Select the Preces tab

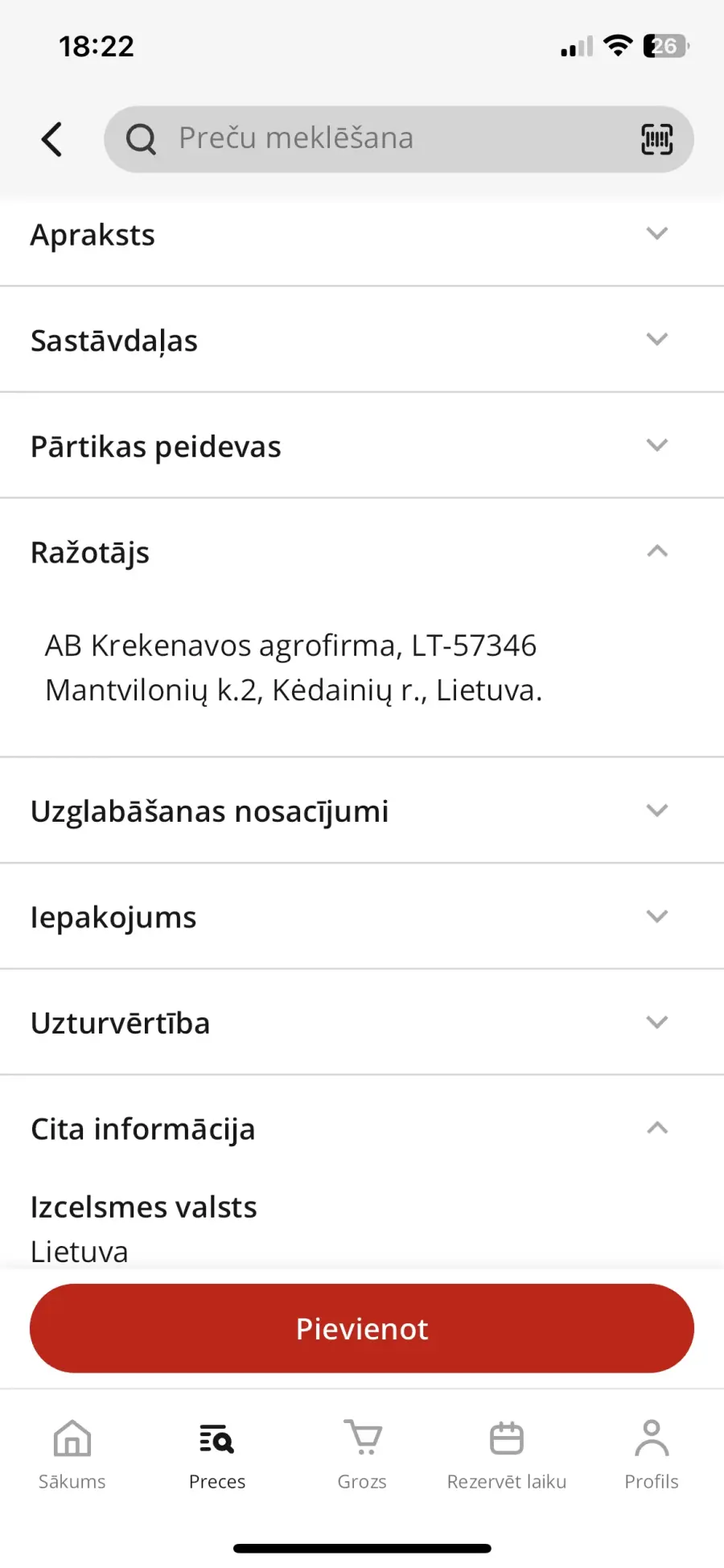pos(217,1455)
